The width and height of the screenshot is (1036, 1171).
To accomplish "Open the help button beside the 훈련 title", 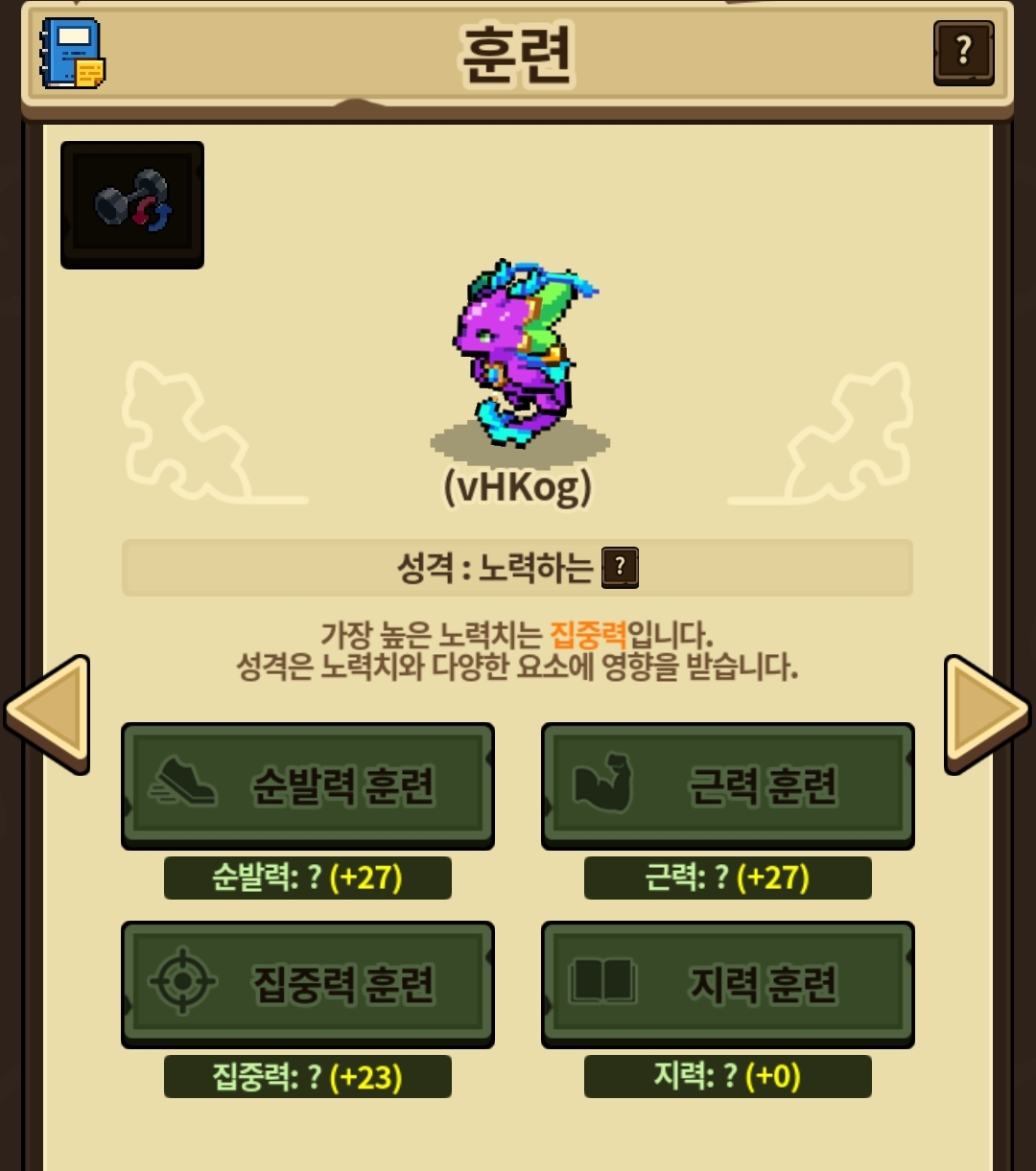I will [x=963, y=53].
